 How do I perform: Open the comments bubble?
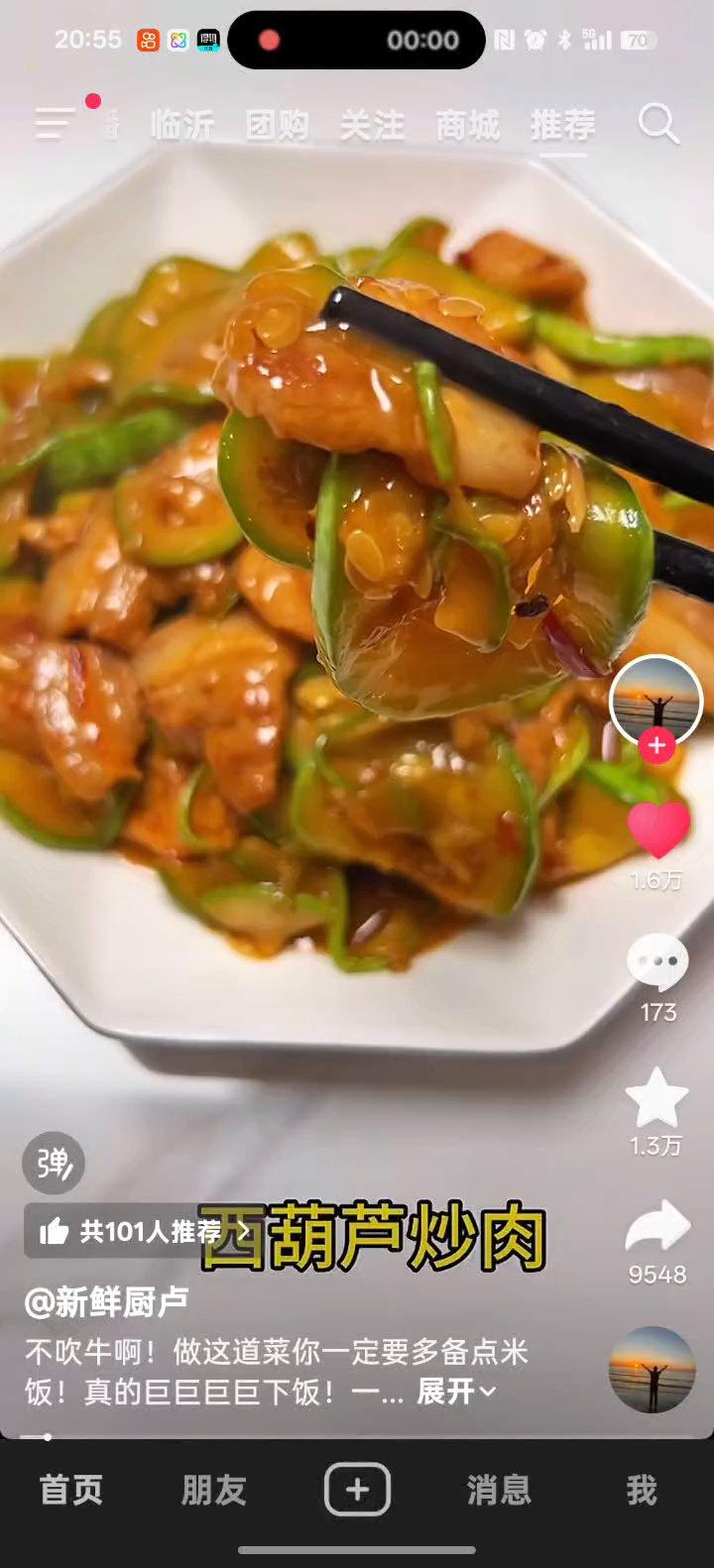click(657, 962)
